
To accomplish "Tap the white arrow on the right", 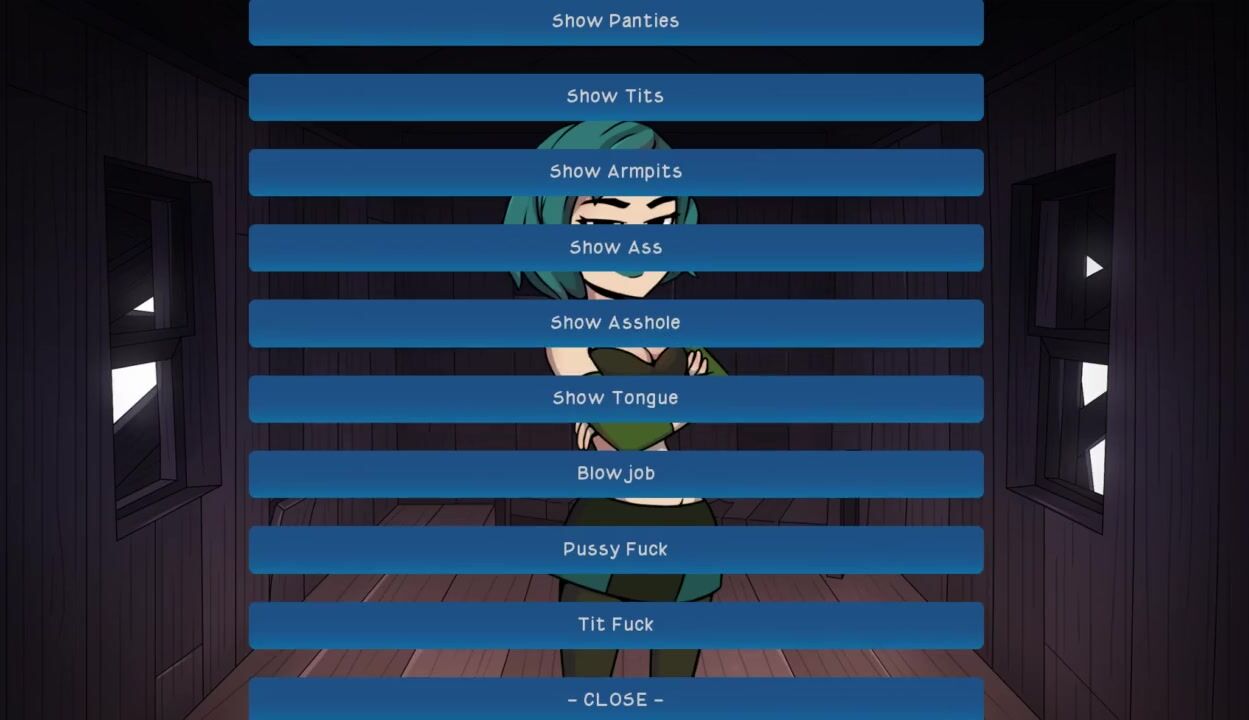I will click(x=1094, y=267).
